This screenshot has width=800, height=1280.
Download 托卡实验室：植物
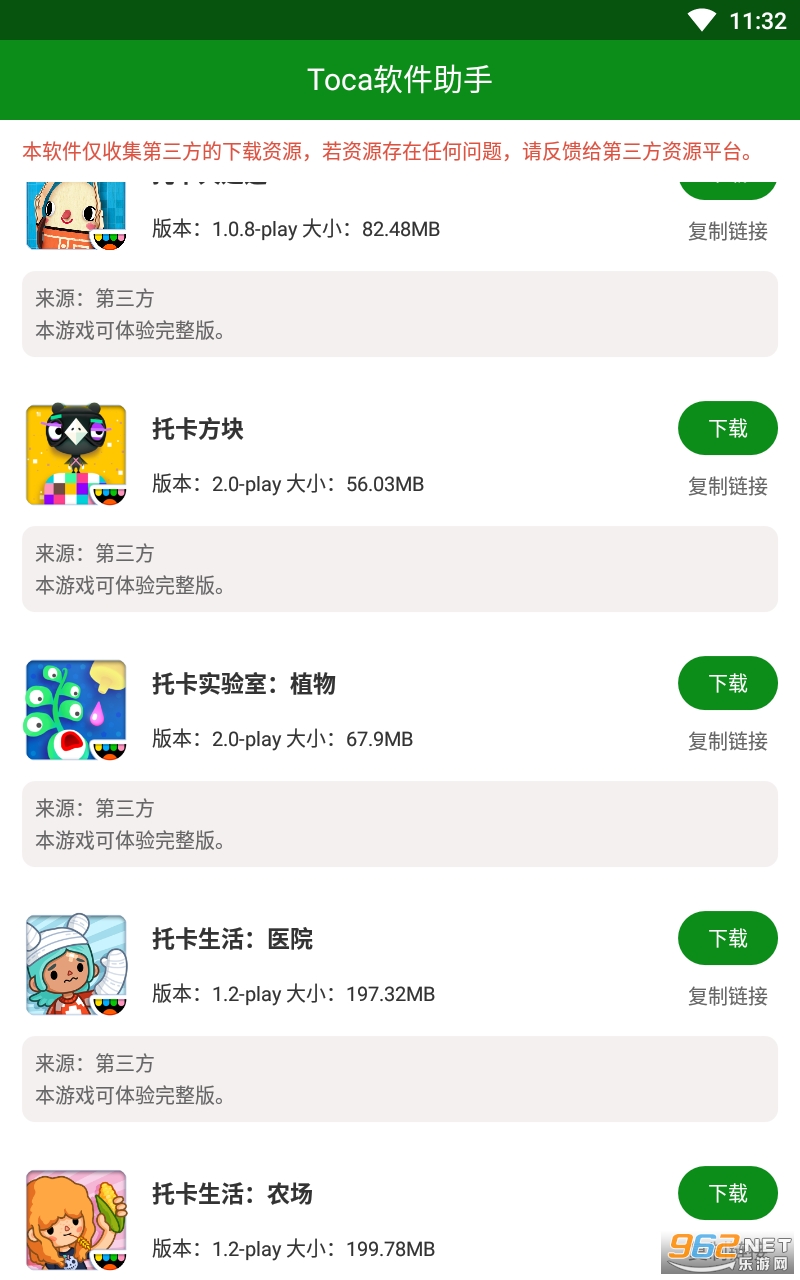point(727,683)
